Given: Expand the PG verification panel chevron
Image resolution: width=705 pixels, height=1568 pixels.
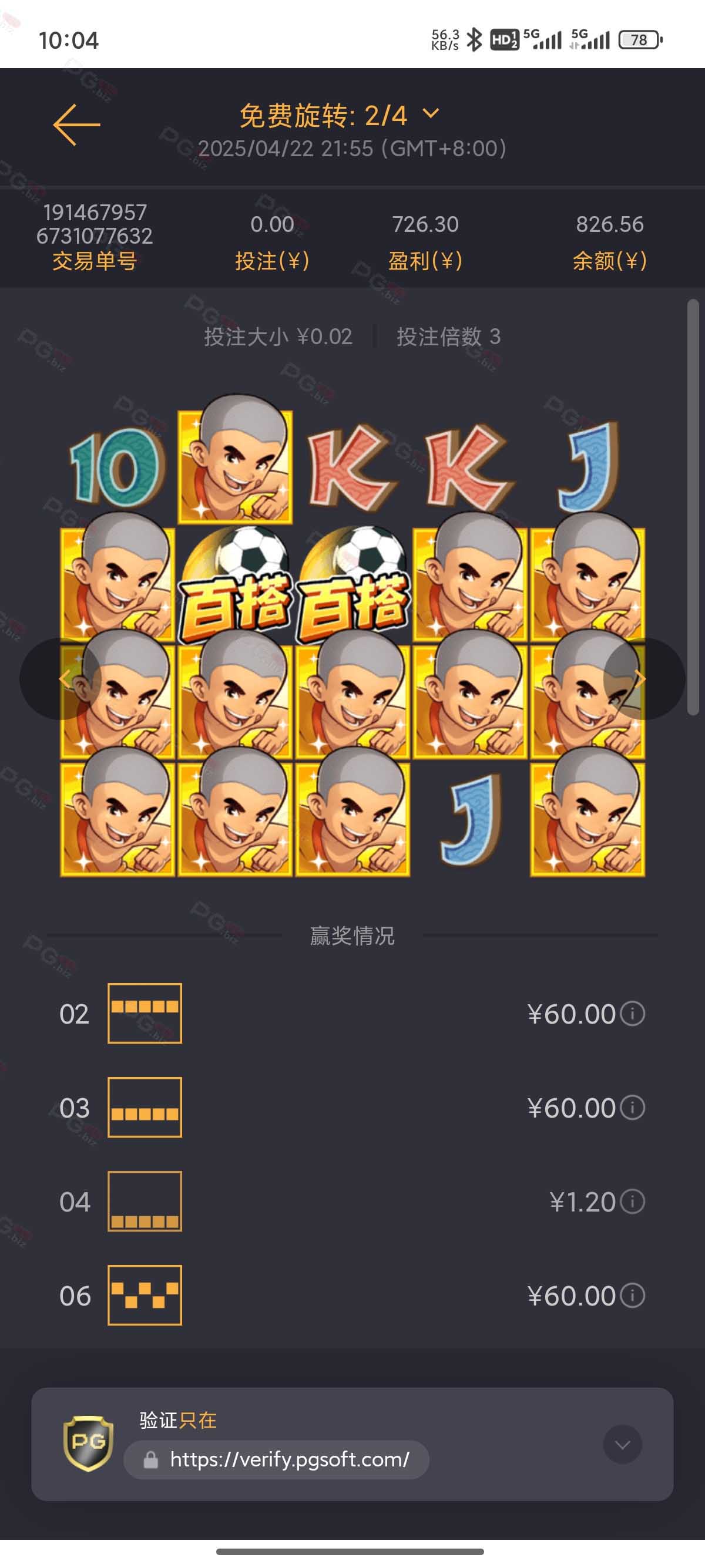Looking at the screenshot, I should tap(622, 1445).
